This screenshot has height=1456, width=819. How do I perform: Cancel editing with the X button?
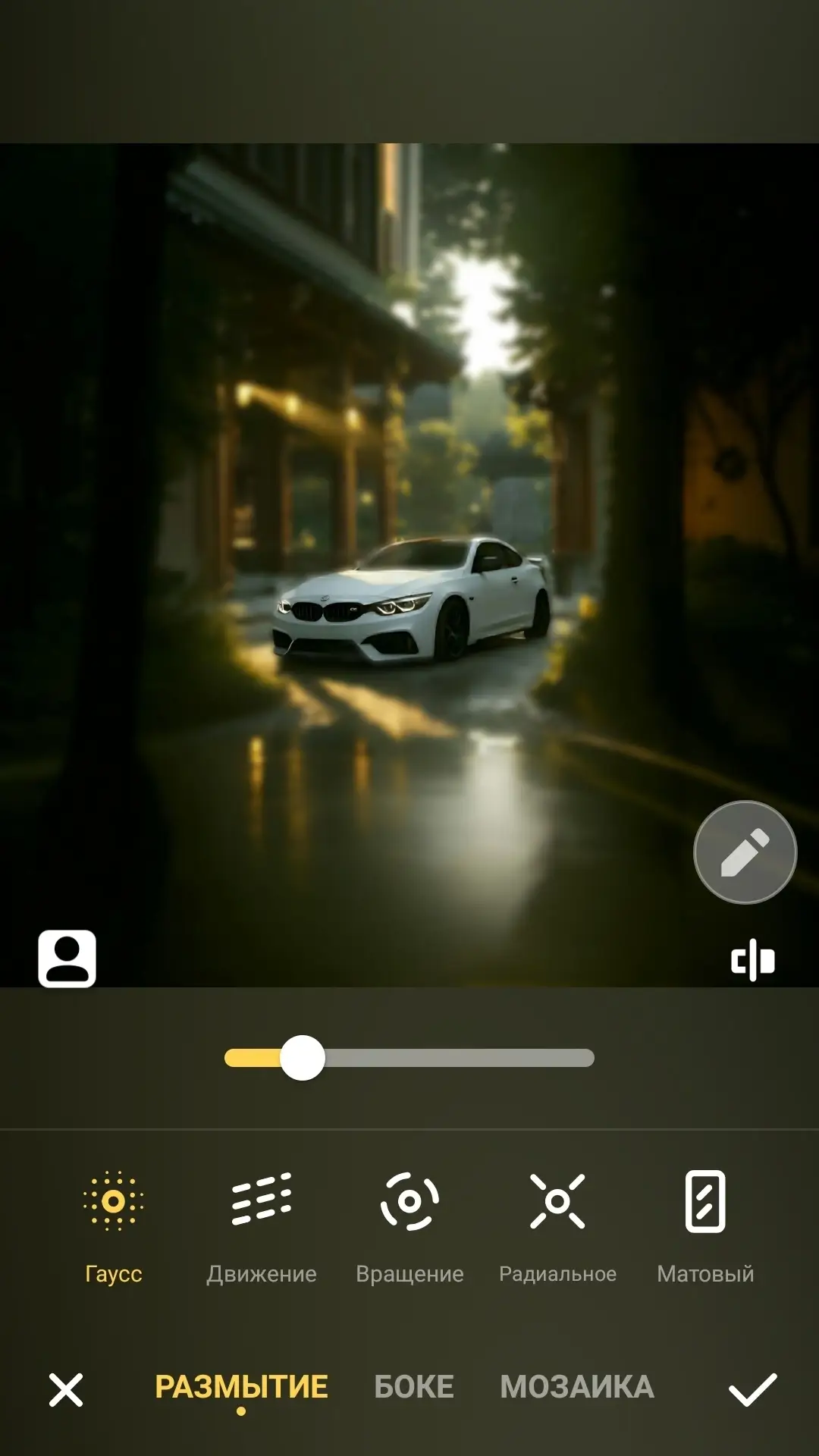pos(66,1390)
